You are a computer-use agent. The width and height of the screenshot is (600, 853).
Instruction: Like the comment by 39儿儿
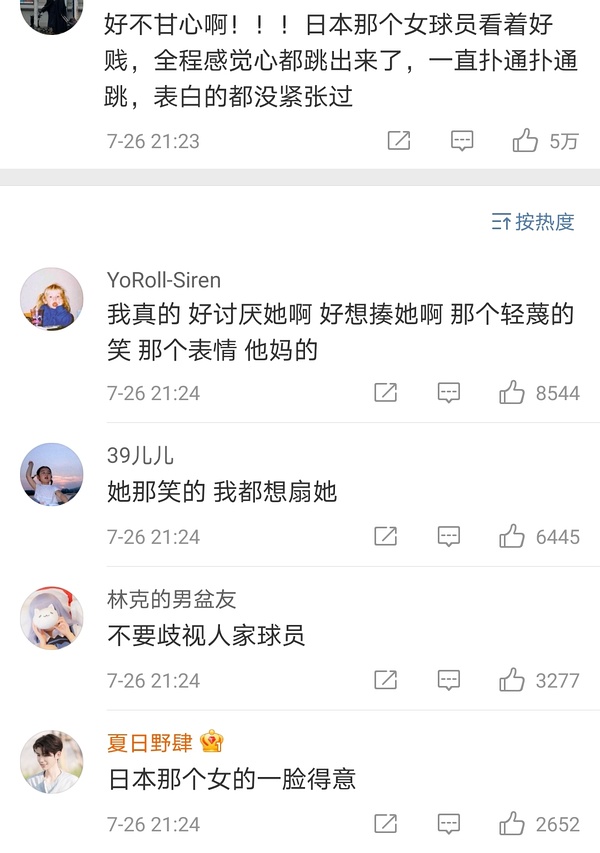click(x=512, y=537)
